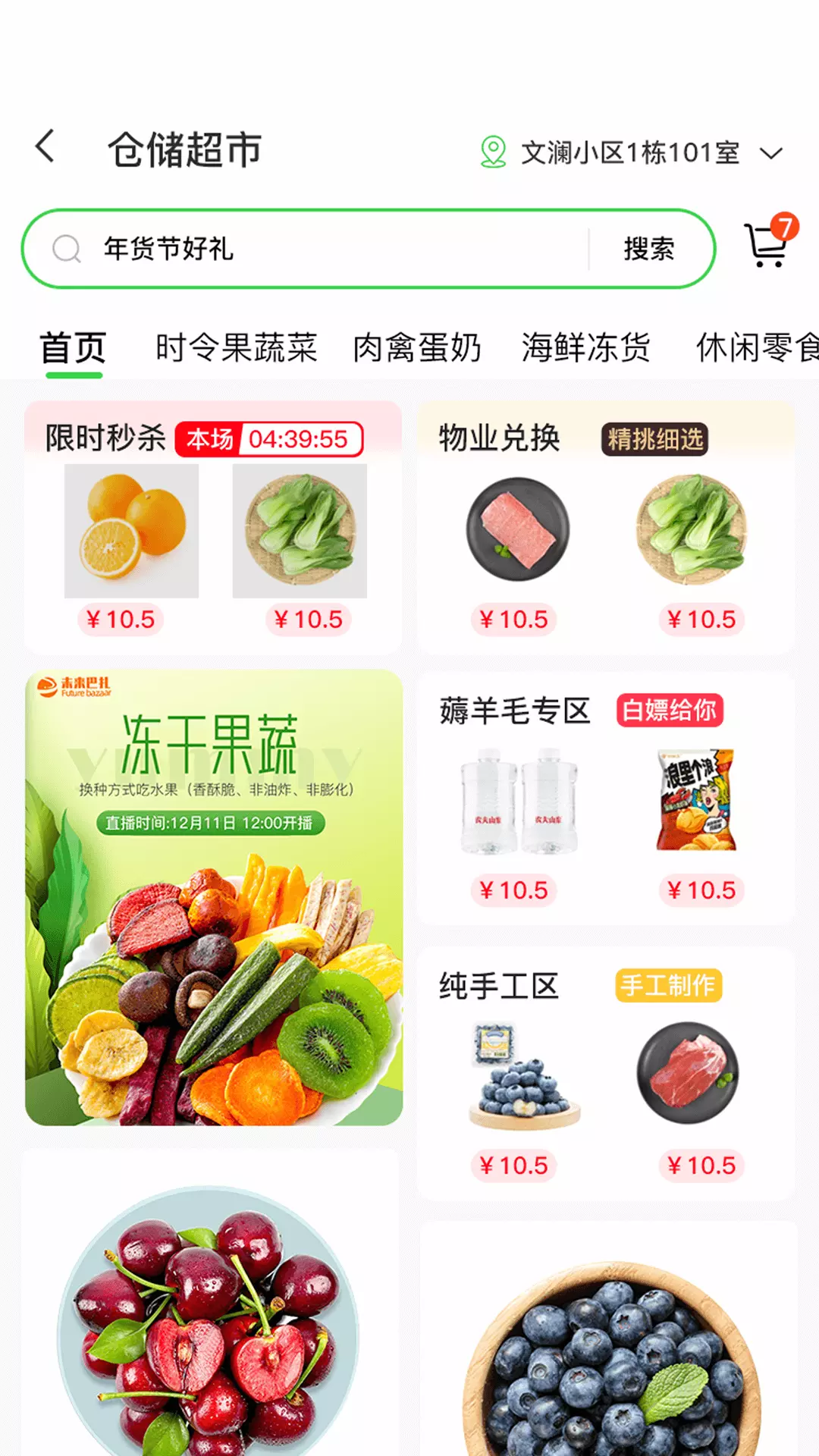This screenshot has width=819, height=1456.
Task: Open the orange product in 限时秒杀
Action: pos(131,531)
